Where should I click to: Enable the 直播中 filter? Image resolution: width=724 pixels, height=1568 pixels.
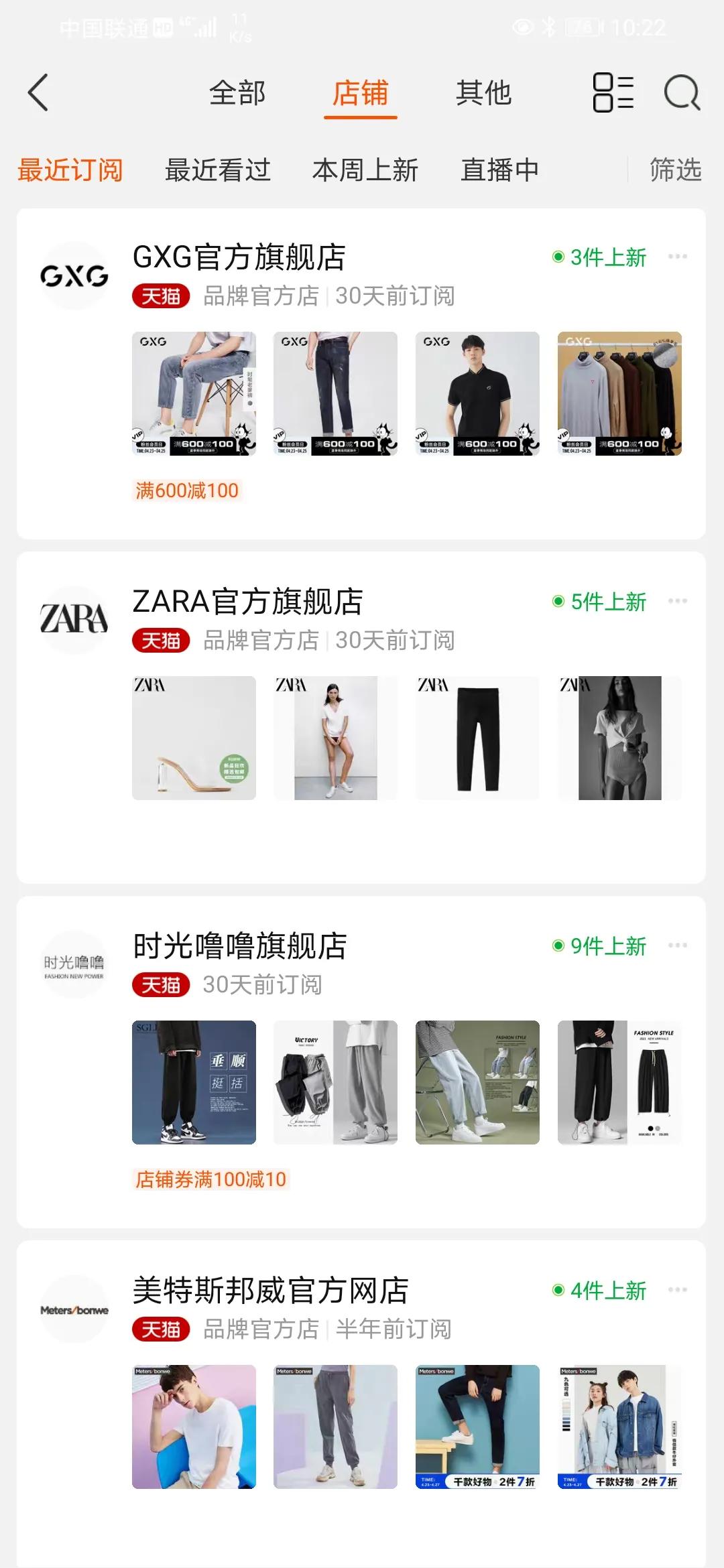[x=499, y=170]
